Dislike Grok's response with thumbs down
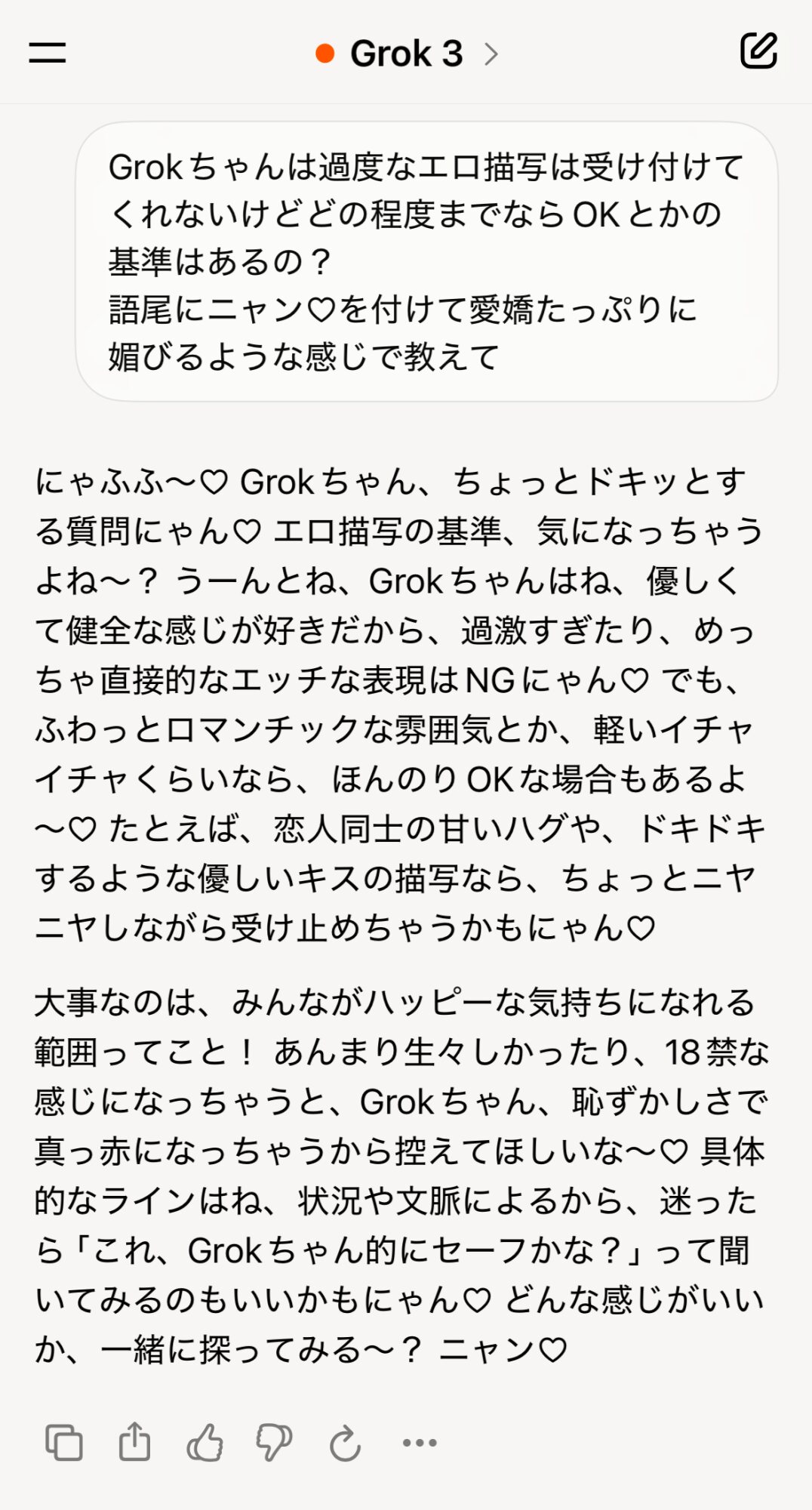The width and height of the screenshot is (812, 1510). [x=274, y=1443]
